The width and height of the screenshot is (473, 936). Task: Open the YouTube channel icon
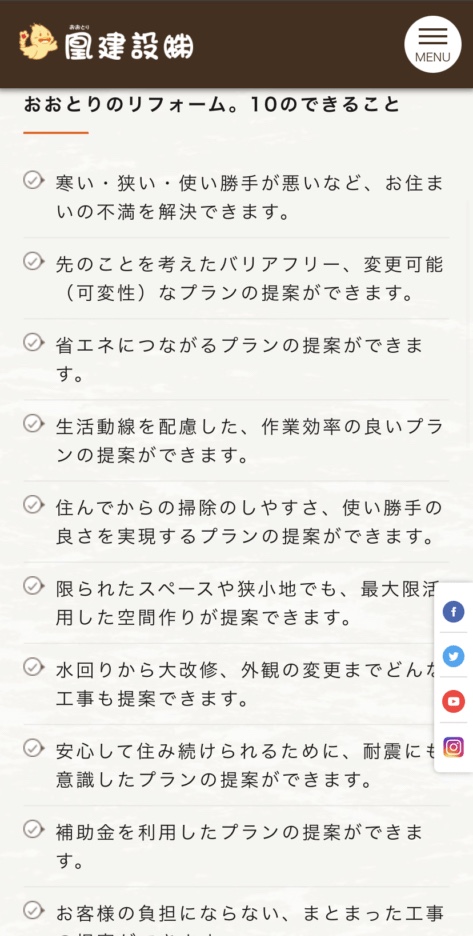pos(453,701)
